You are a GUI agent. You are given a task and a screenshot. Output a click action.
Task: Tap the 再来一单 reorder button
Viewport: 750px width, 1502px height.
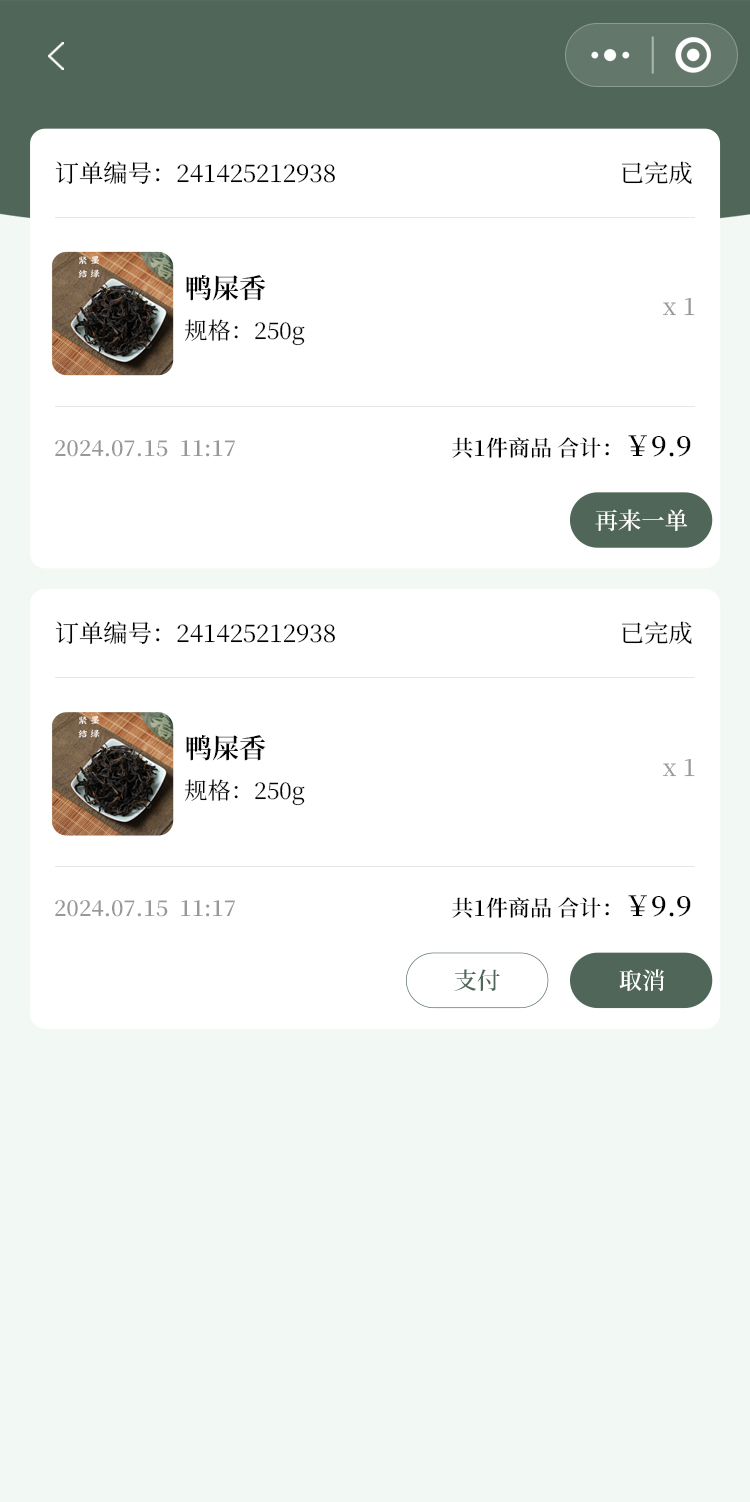tap(641, 520)
